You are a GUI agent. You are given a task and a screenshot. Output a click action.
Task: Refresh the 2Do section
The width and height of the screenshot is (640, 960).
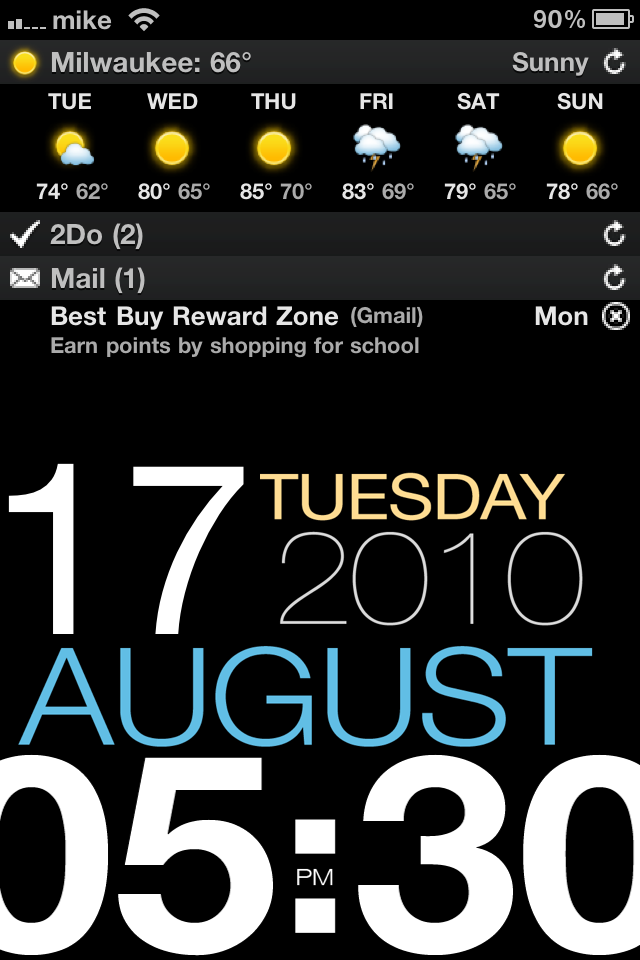(615, 235)
